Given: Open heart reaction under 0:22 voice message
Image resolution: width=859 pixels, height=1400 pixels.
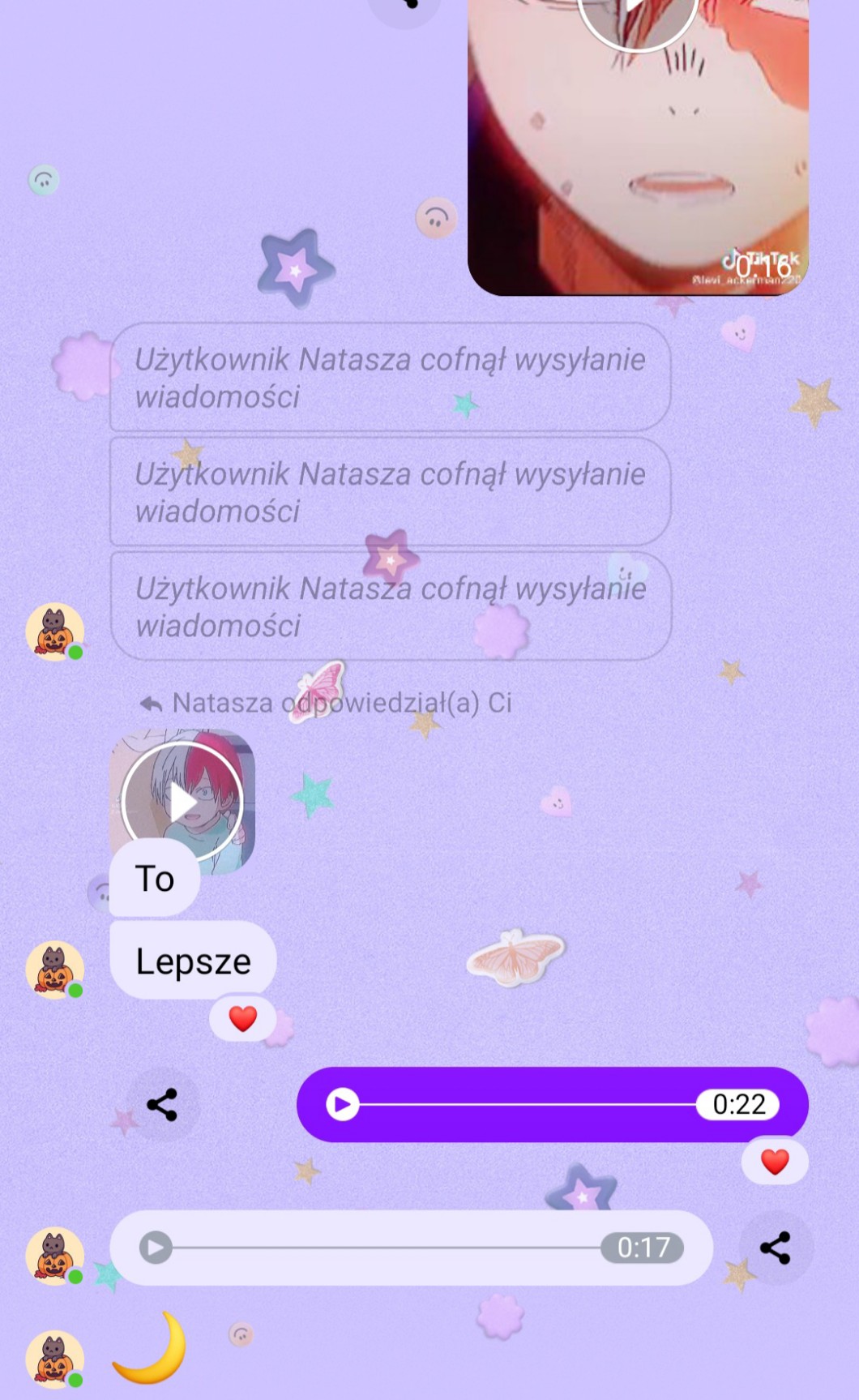Looking at the screenshot, I should pyautogui.click(x=775, y=1162).
